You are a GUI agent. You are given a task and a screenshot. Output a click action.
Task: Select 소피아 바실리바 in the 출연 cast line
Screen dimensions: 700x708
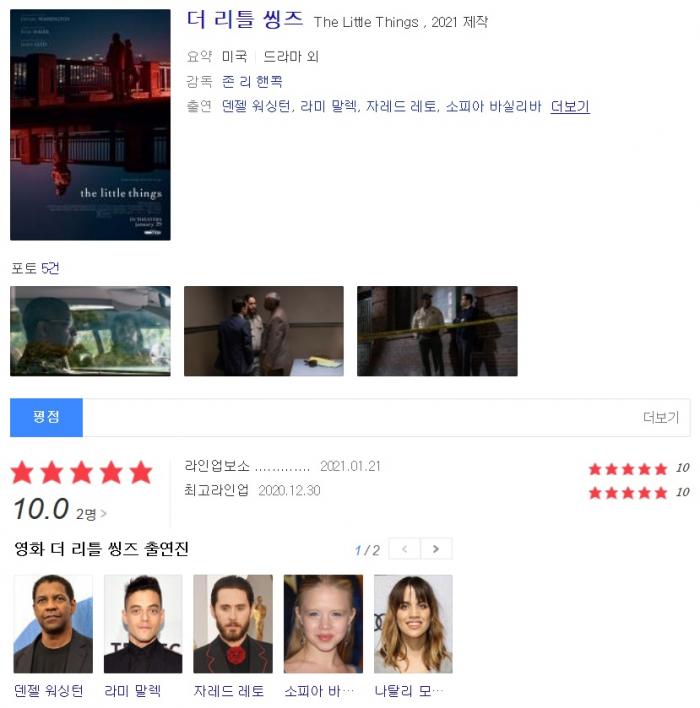point(493,106)
